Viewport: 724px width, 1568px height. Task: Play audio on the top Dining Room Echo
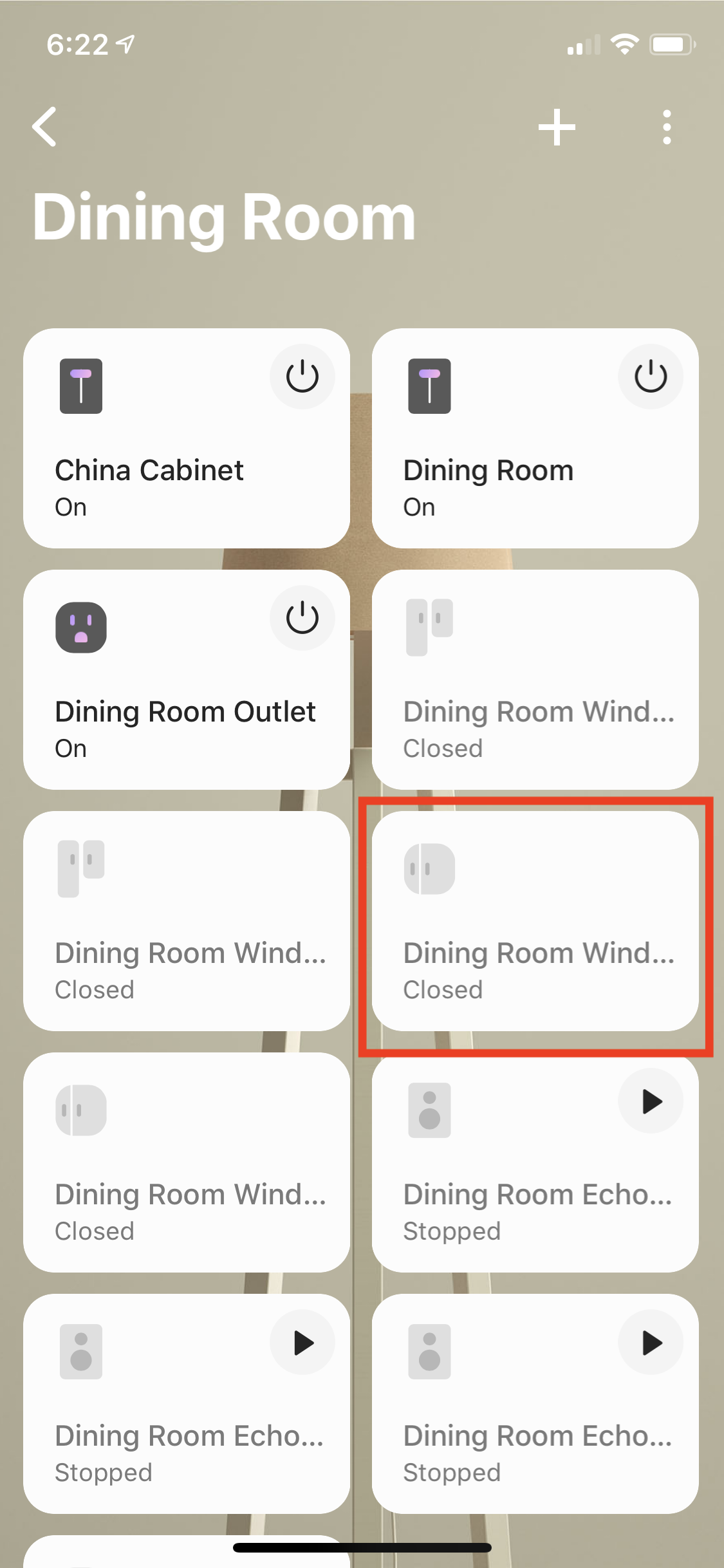(x=651, y=1101)
